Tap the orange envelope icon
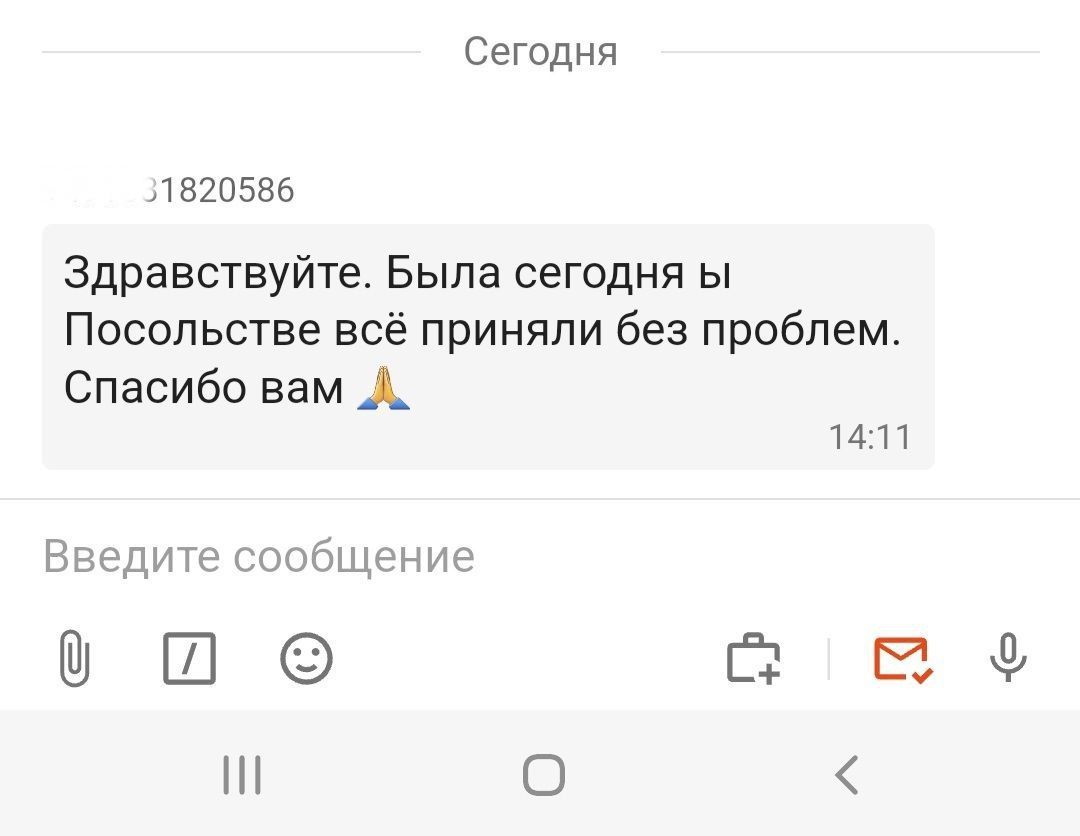 point(903,660)
